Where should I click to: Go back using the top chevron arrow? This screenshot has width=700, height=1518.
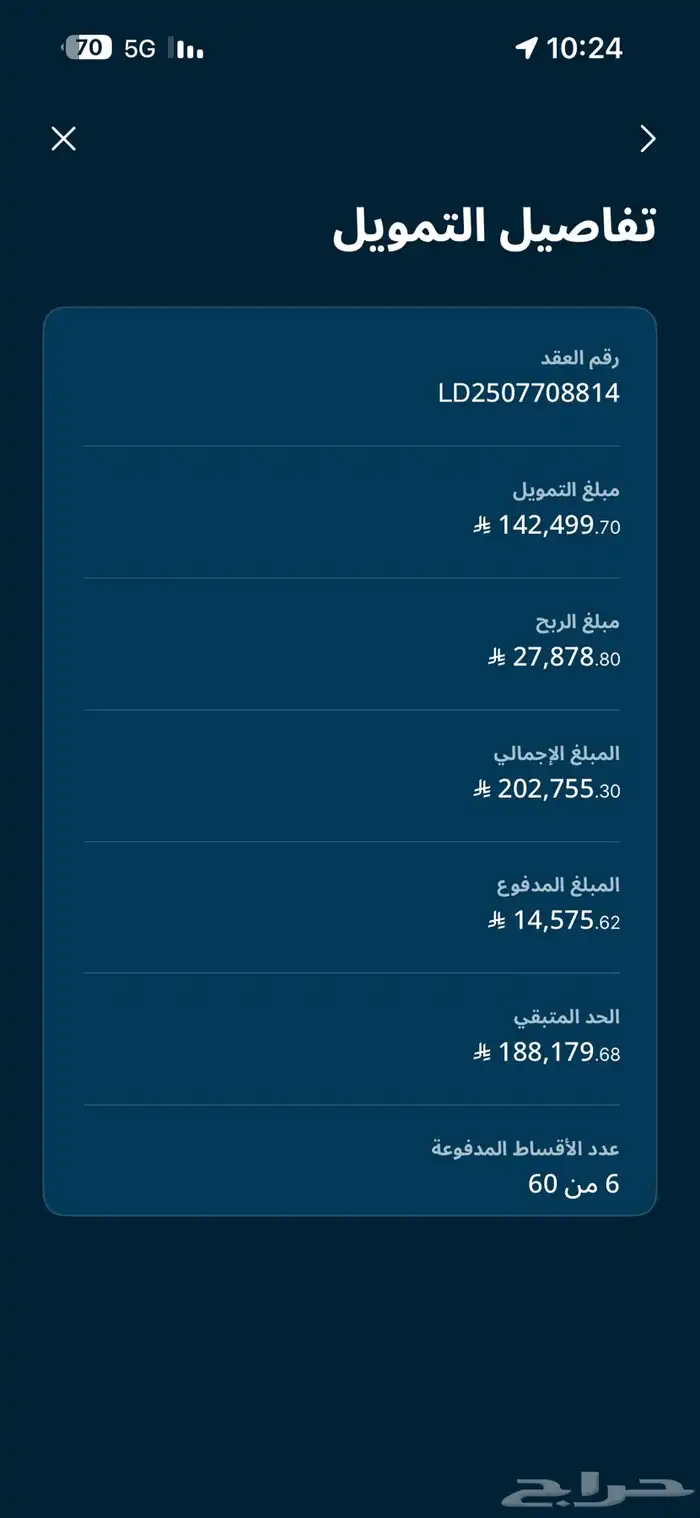pyautogui.click(x=648, y=139)
